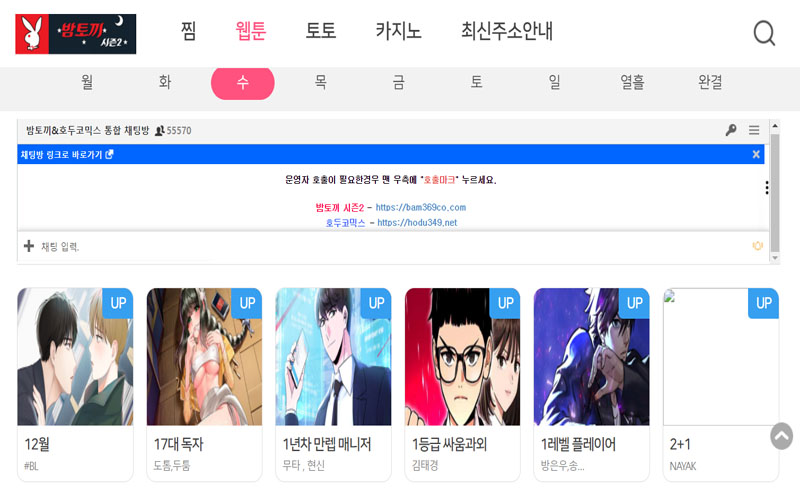Viewport: 800px width, 500px height.
Task: Tap the chat input field
Action: coord(380,246)
